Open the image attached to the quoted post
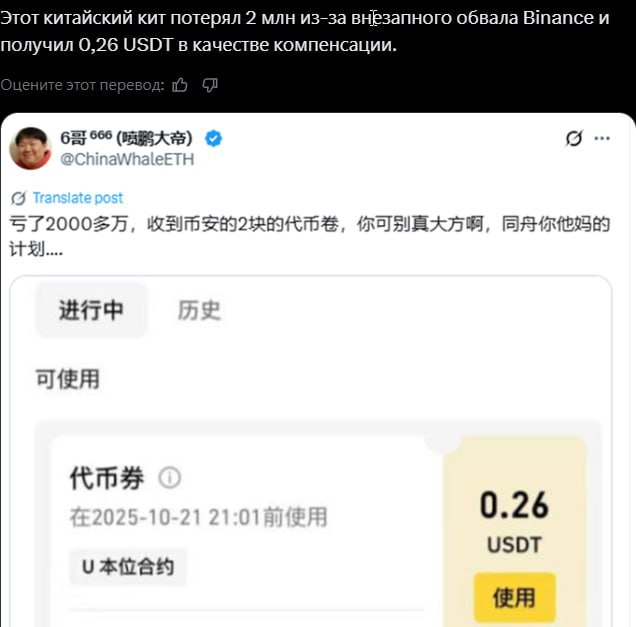 click(x=311, y=450)
